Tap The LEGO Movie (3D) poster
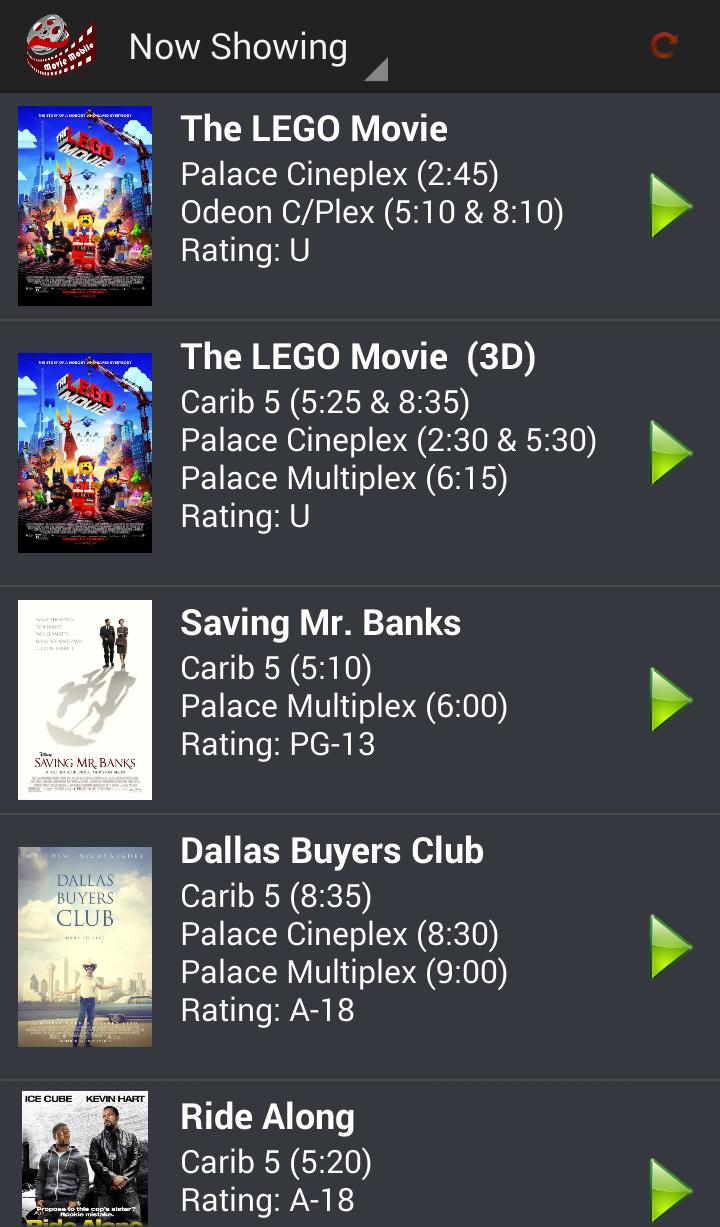The height and width of the screenshot is (1227, 720). coord(85,452)
